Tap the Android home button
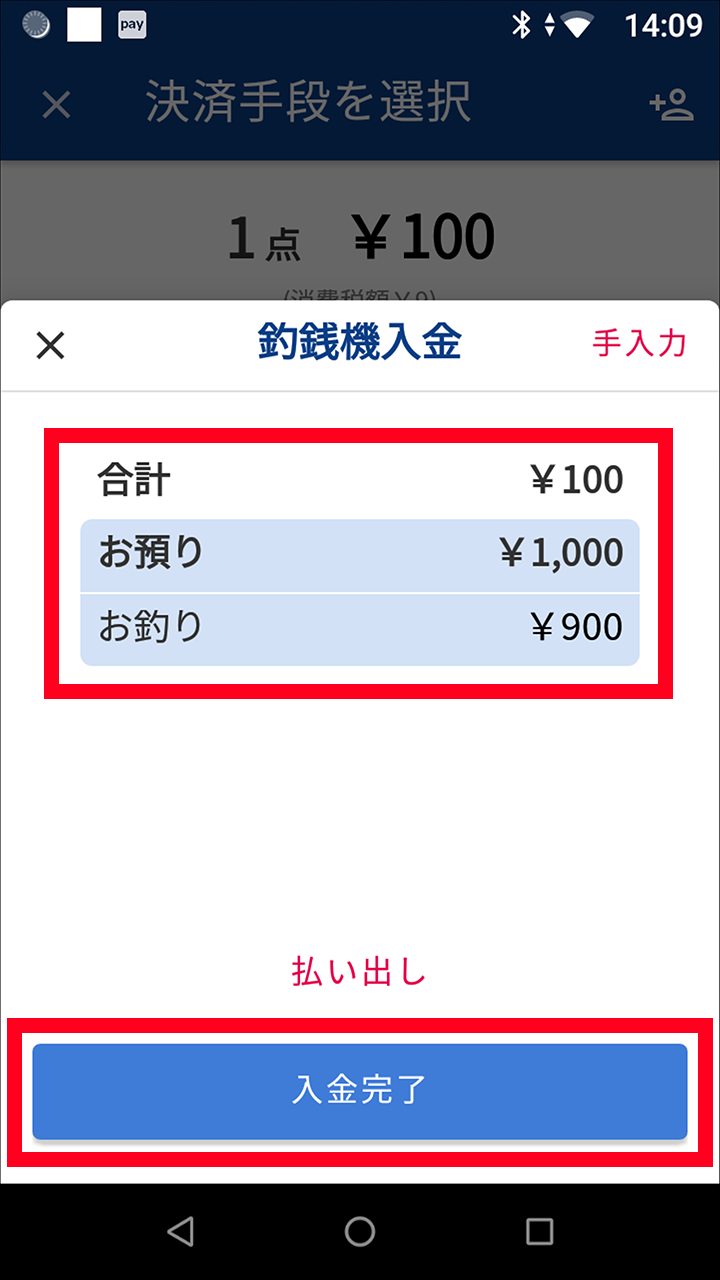This screenshot has height=1280, width=720. 360,1231
